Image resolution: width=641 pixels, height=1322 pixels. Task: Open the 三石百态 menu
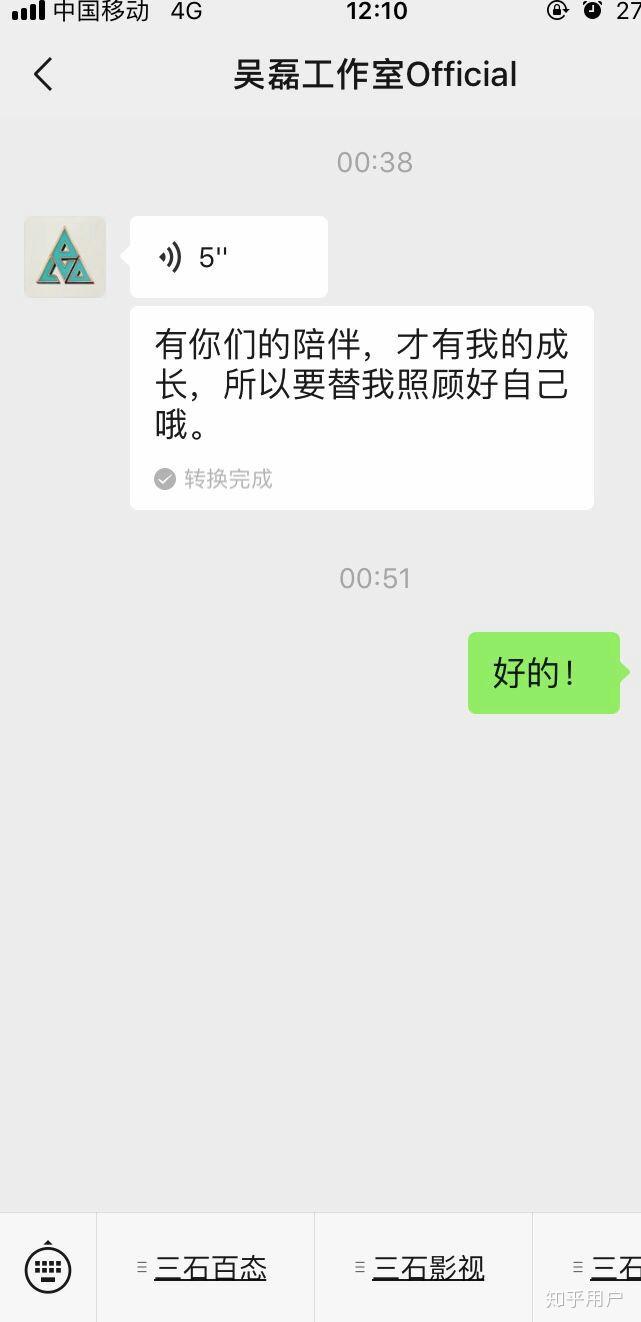click(206, 1268)
